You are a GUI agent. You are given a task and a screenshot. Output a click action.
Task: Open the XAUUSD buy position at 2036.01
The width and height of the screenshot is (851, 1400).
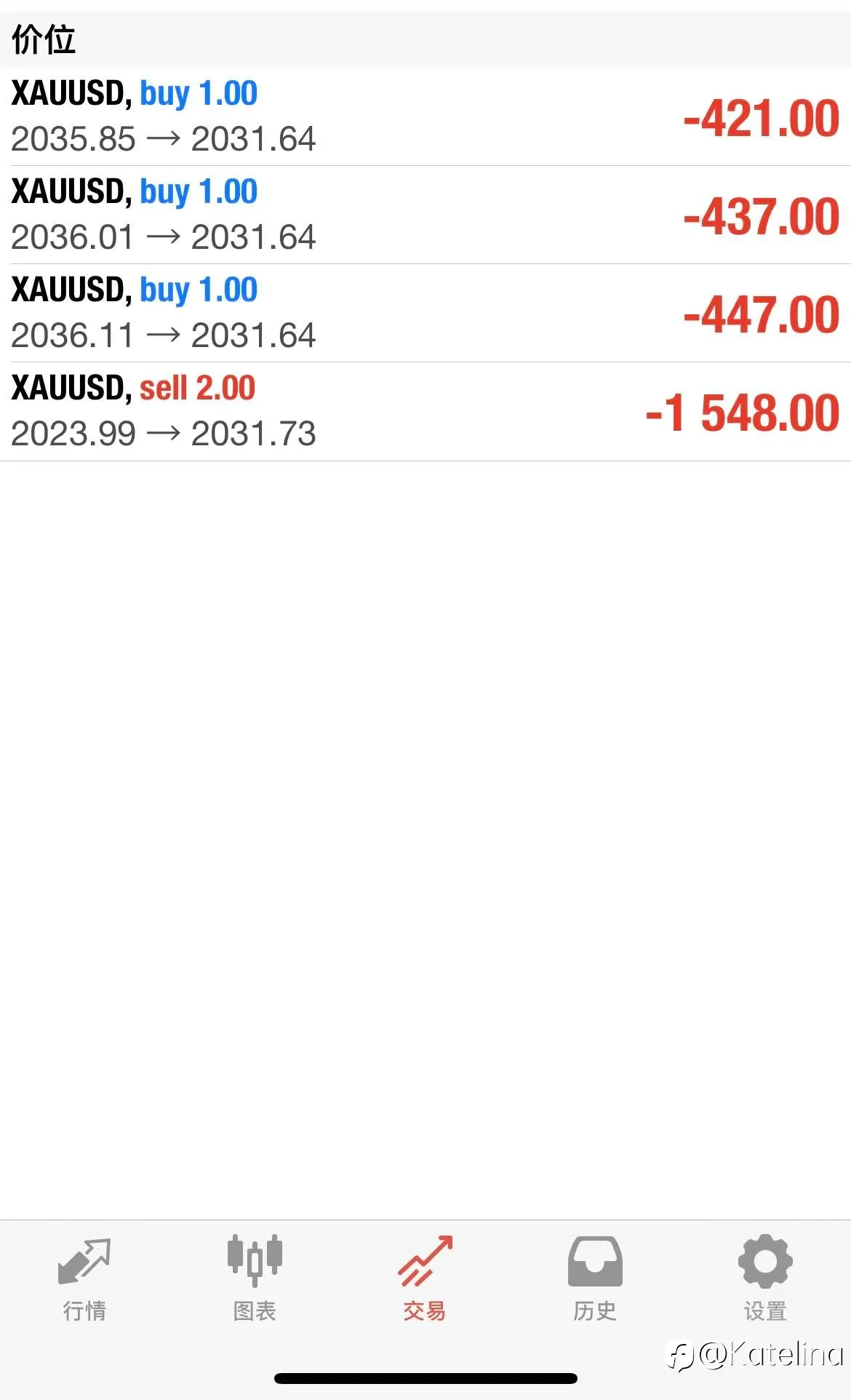coord(425,215)
